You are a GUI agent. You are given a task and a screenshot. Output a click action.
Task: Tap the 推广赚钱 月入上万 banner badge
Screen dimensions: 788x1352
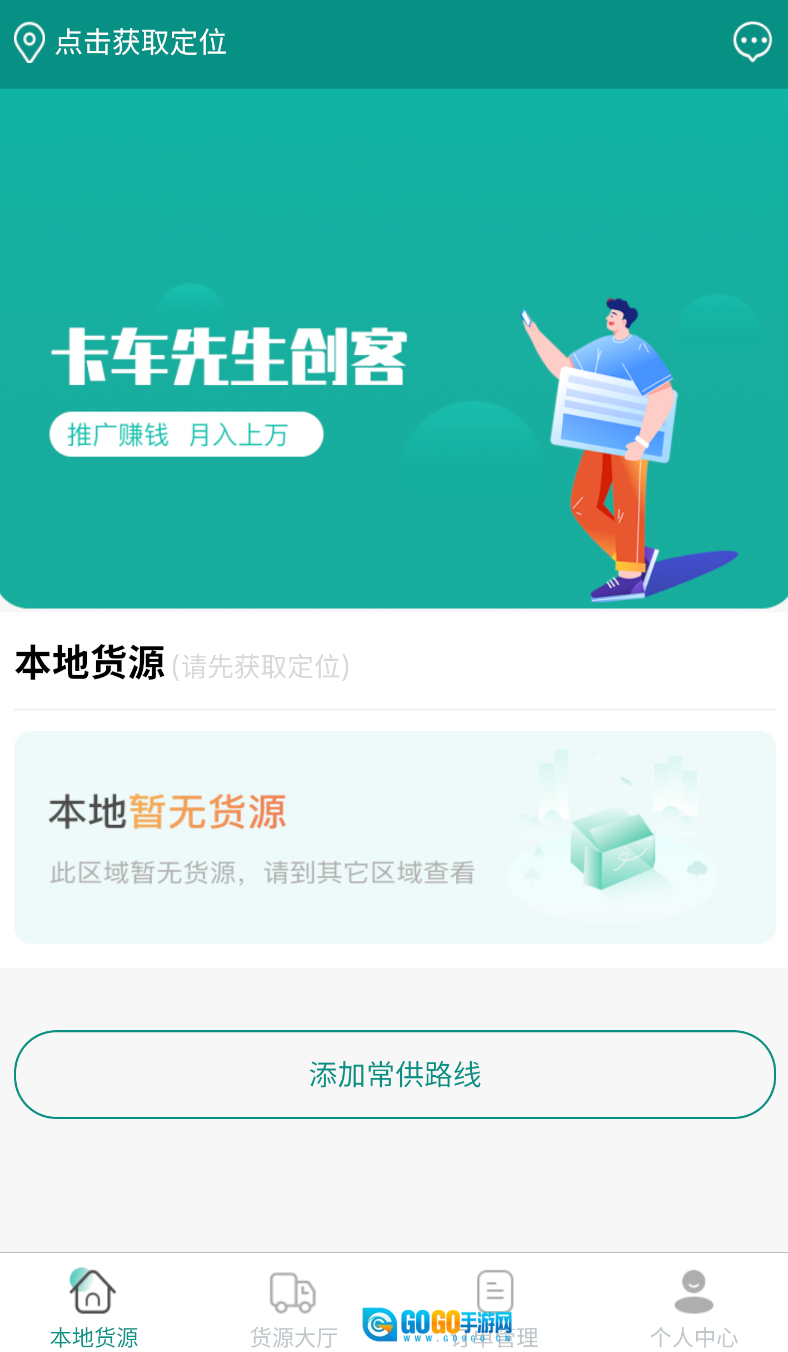(186, 433)
